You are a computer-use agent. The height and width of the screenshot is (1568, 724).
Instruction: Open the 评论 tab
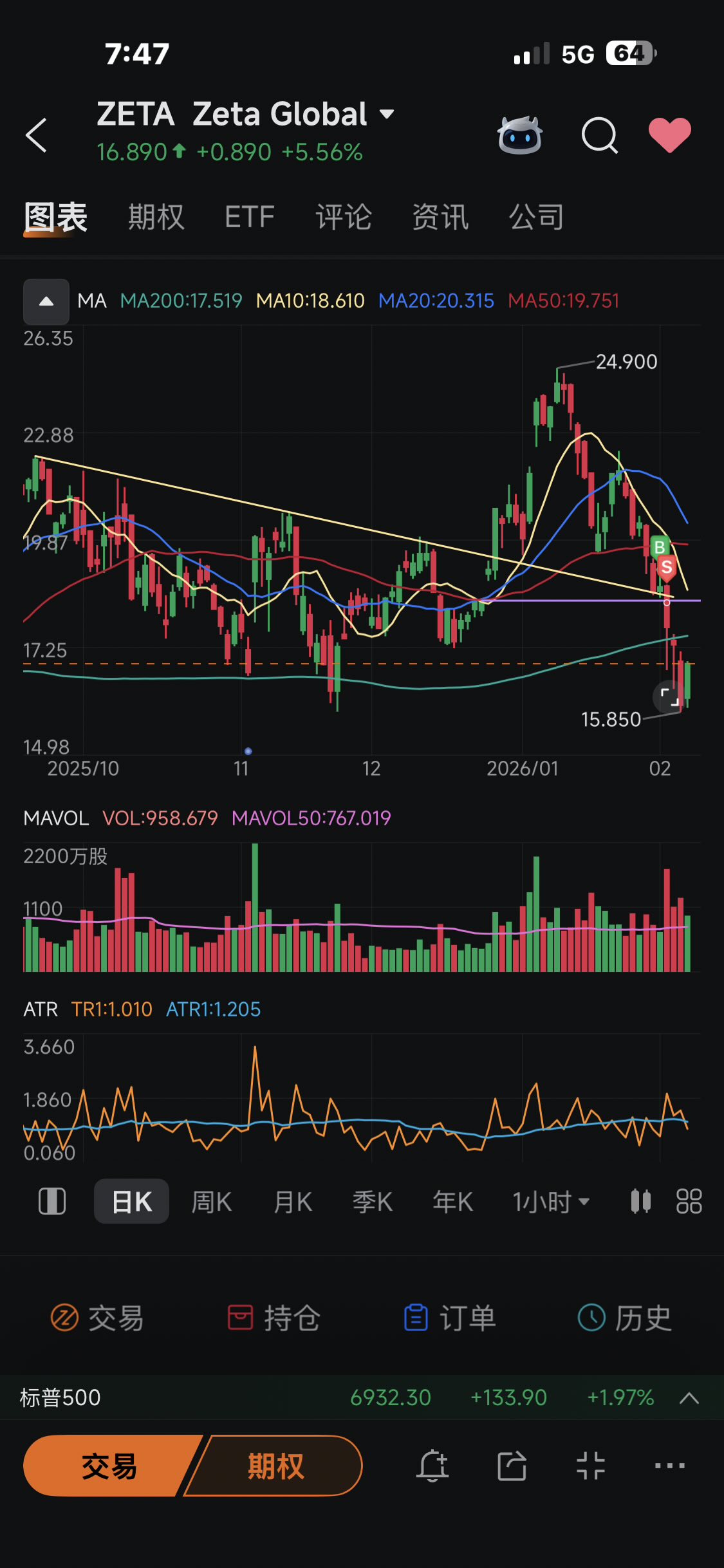click(344, 217)
